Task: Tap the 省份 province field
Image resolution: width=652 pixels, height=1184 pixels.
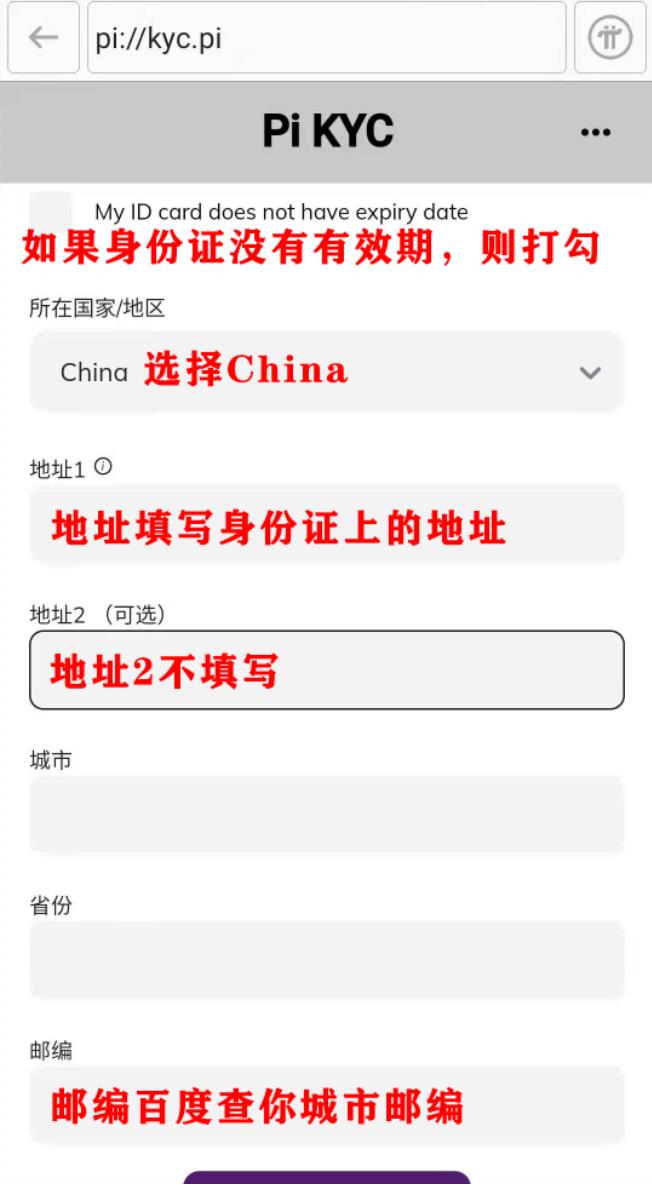Action: 326,960
